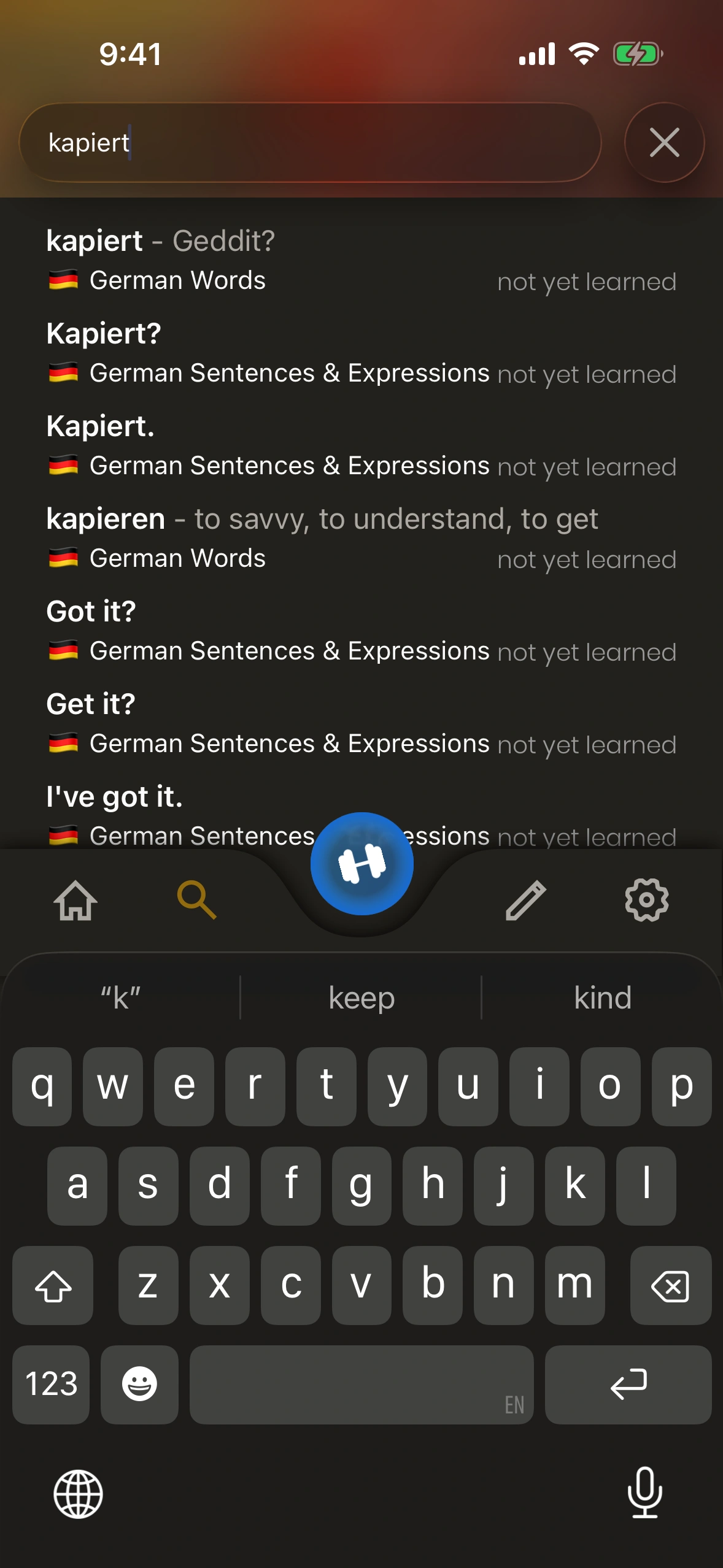Open the 'kapieren' word result
This screenshot has height=1568, width=723.
click(361, 538)
